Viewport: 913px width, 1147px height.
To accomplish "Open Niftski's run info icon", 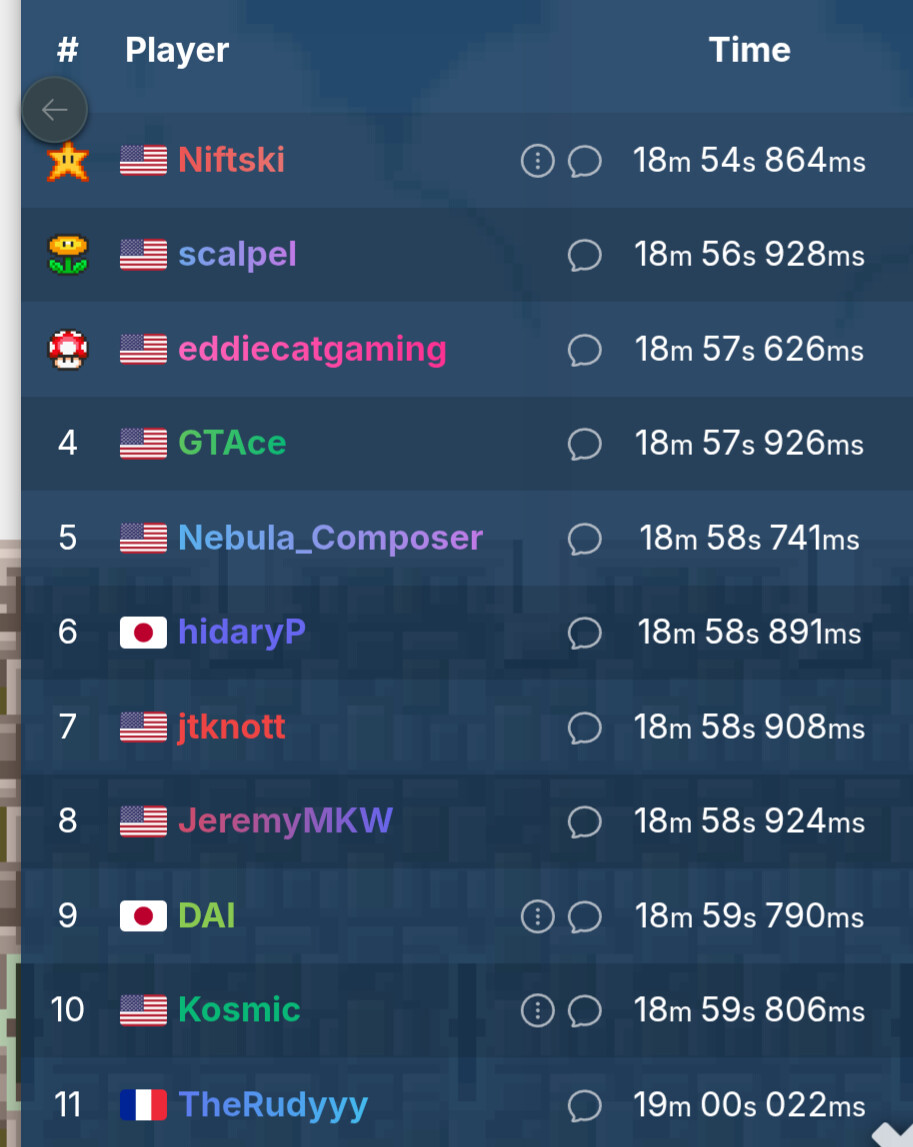I will 538,160.
